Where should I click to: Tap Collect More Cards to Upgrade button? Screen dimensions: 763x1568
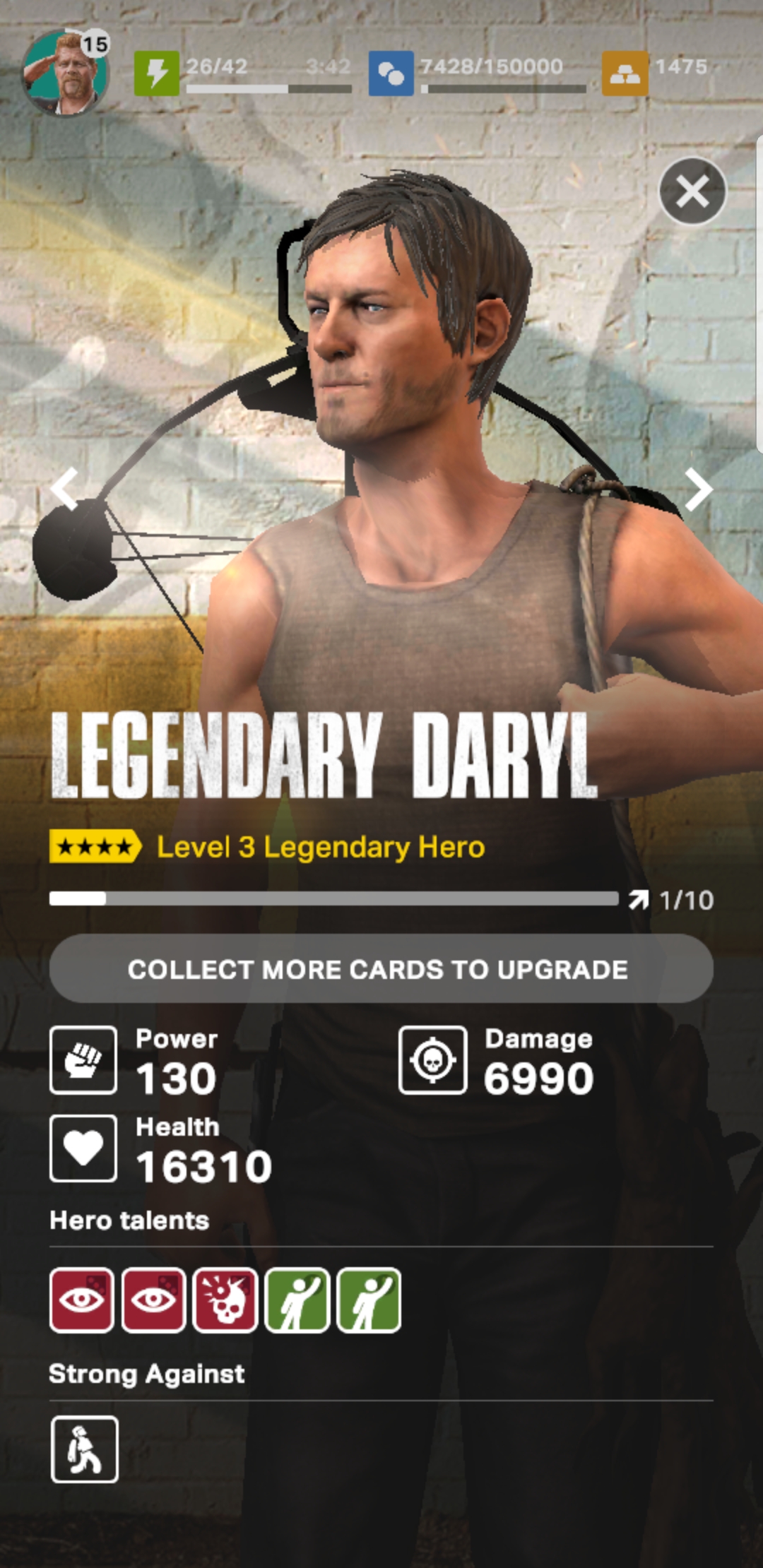pyautogui.click(x=381, y=968)
